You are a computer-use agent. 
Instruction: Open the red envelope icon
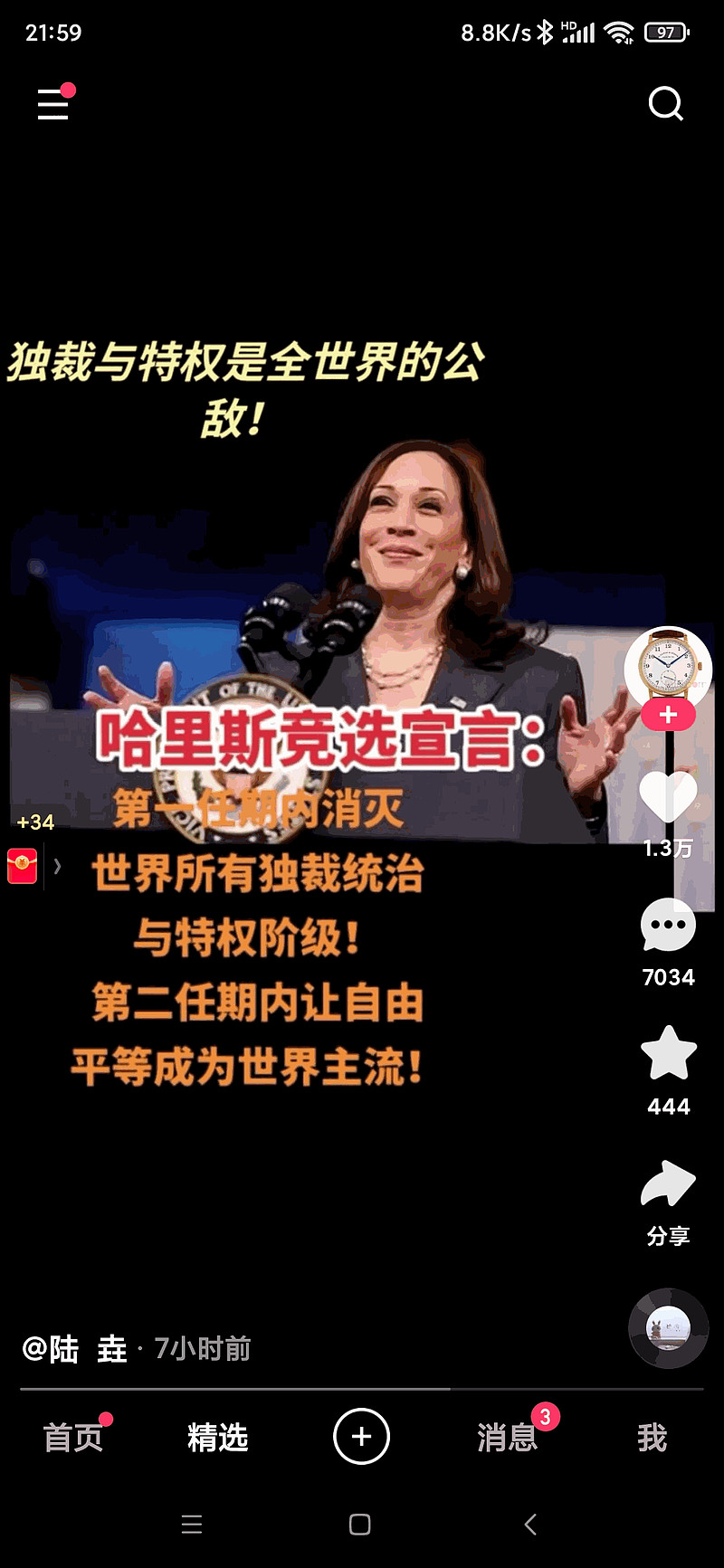click(23, 866)
